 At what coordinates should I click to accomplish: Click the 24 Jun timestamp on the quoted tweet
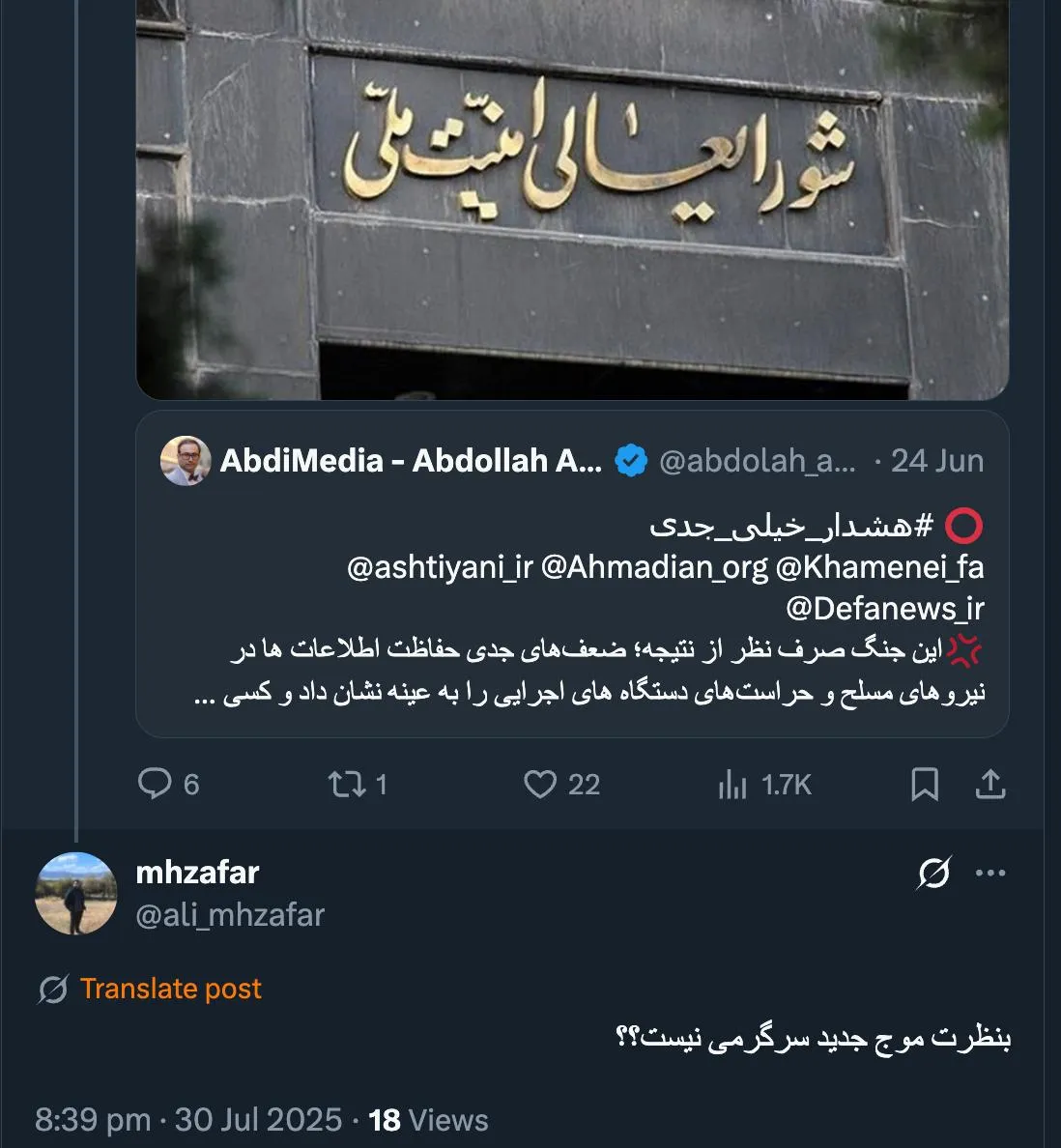(x=934, y=460)
